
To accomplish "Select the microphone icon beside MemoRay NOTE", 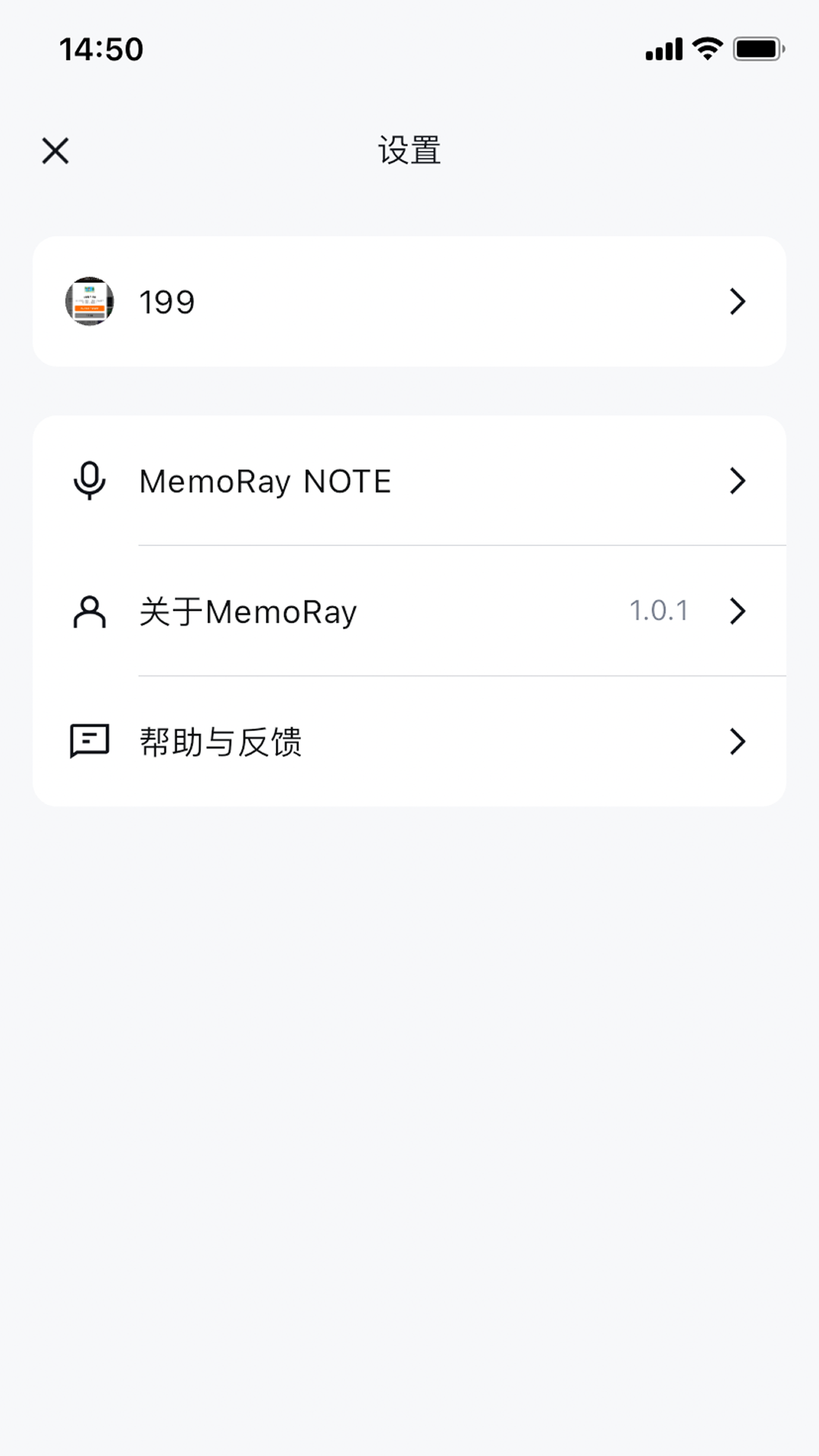I will [89, 481].
